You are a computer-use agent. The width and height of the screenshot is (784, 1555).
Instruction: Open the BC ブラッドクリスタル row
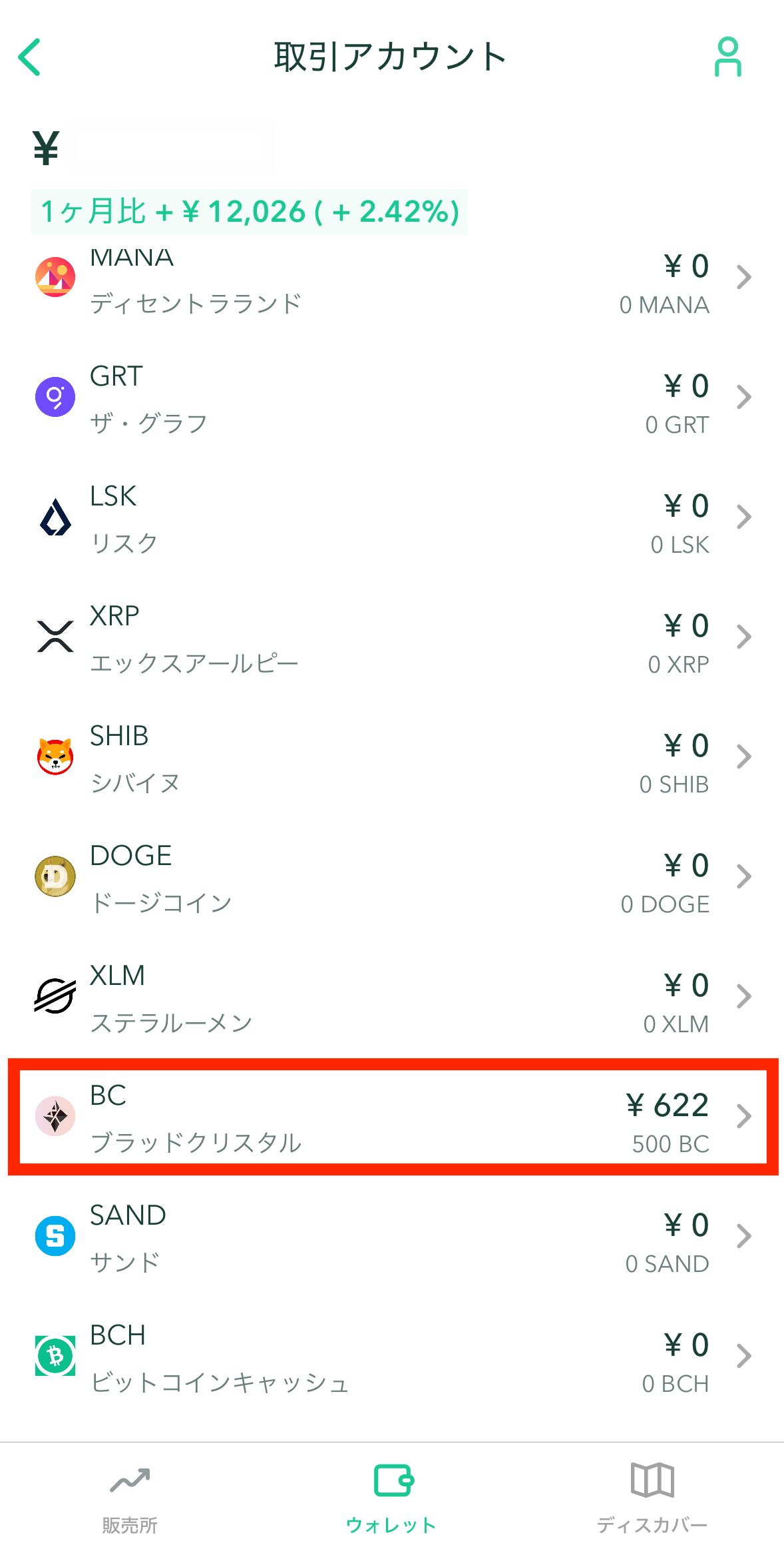pos(392,1117)
